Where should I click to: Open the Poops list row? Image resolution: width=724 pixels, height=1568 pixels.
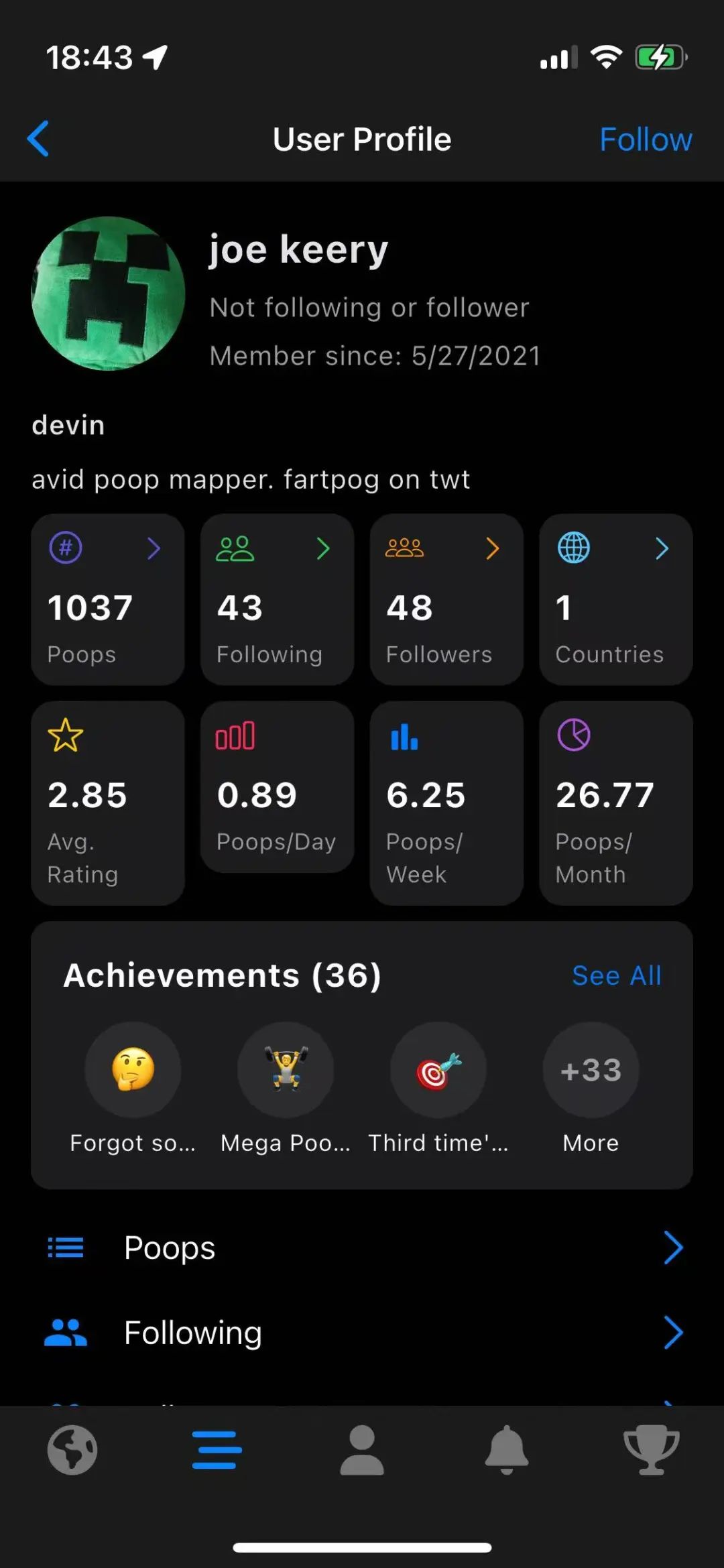click(x=362, y=1248)
